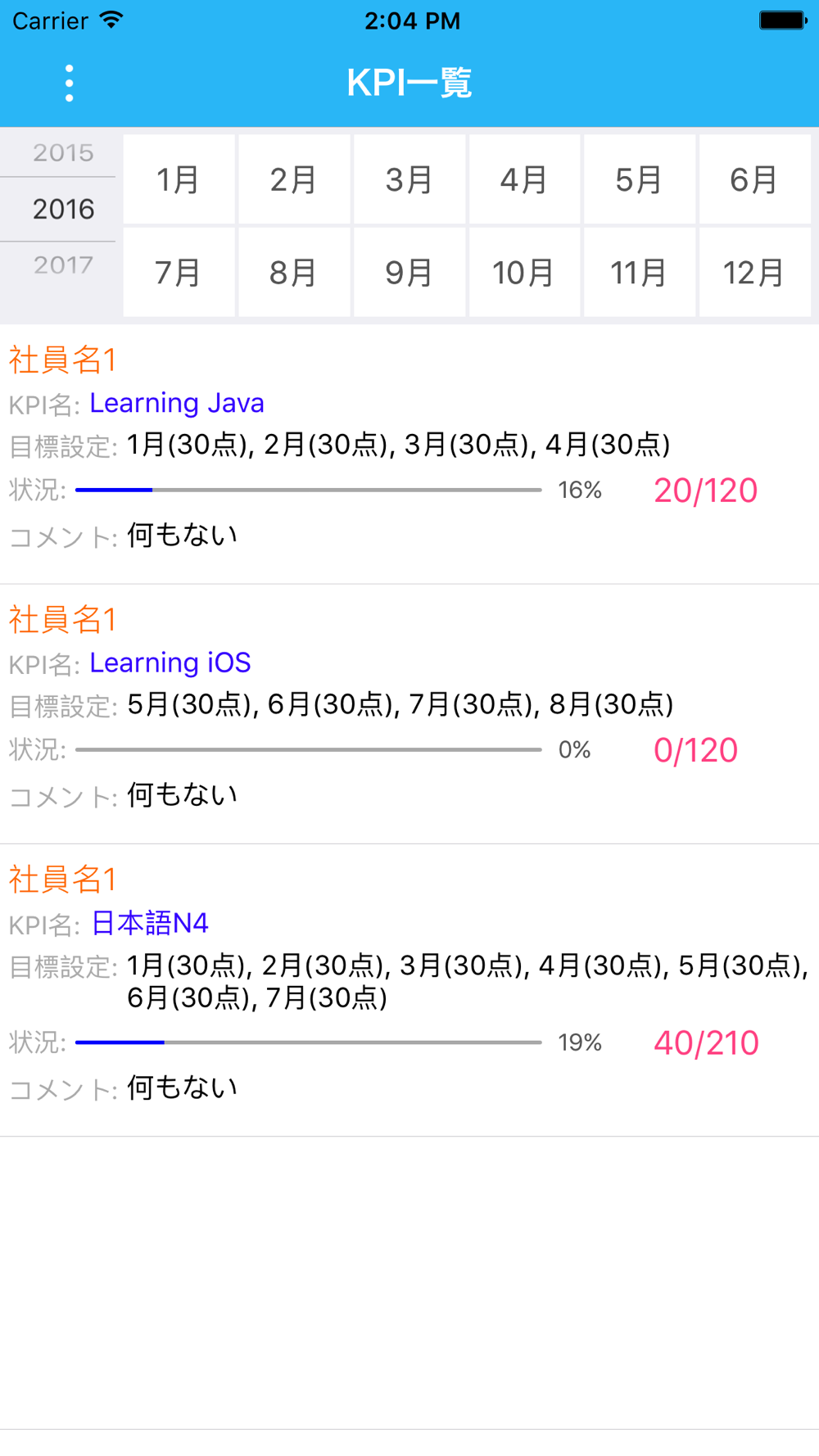Choose 2月 in the month grid
819x1456 pixels.
(x=294, y=179)
